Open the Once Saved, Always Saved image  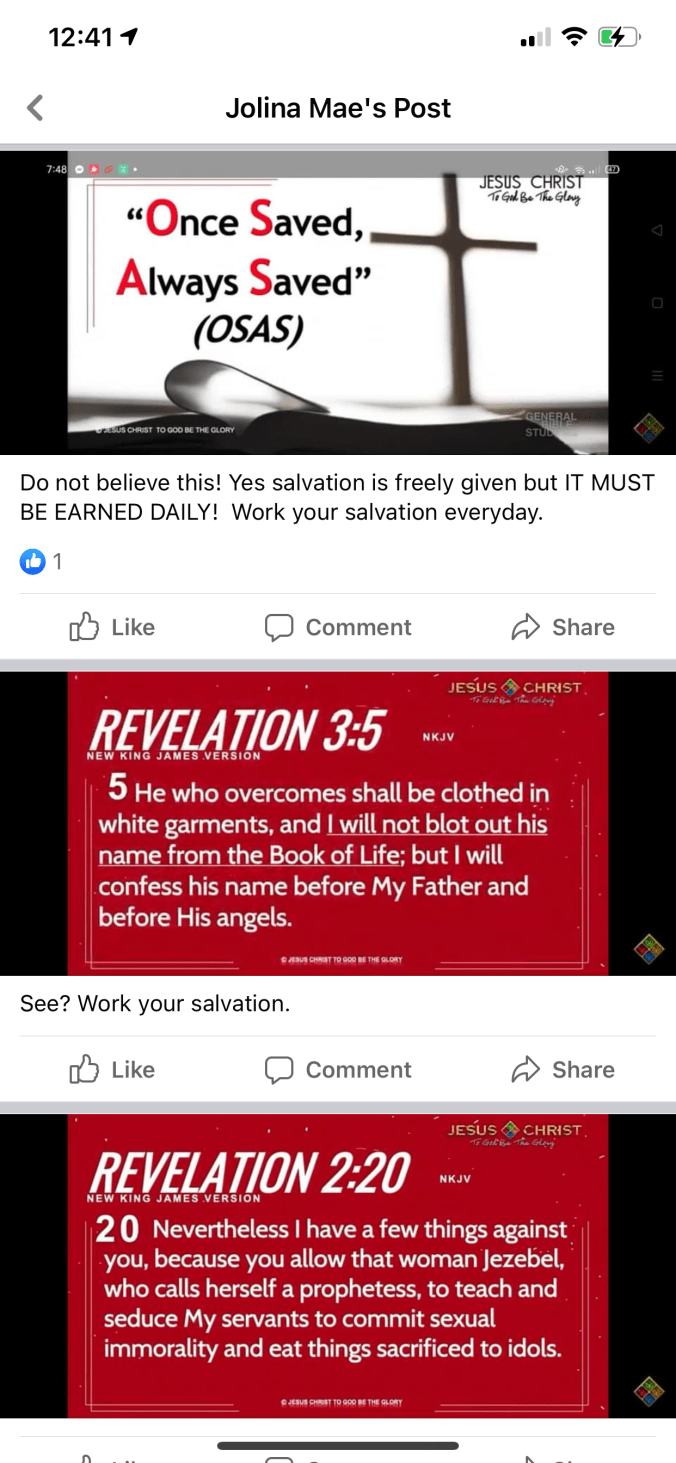[x=338, y=302]
